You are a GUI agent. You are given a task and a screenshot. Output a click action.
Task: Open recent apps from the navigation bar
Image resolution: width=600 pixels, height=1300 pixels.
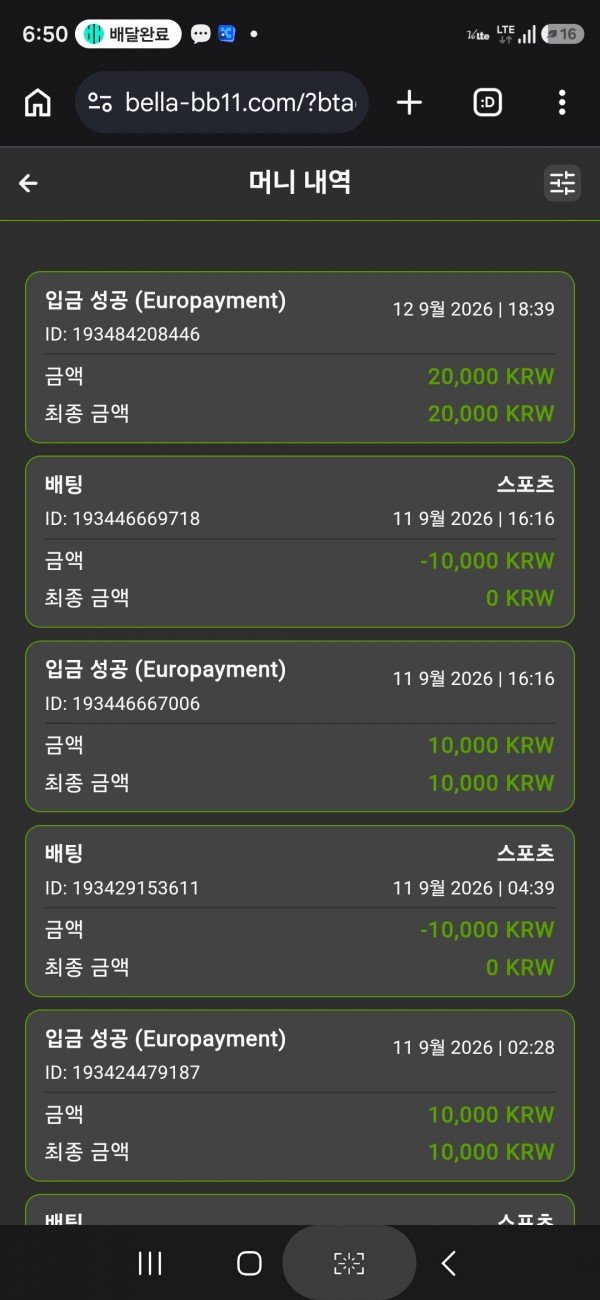(x=150, y=1263)
